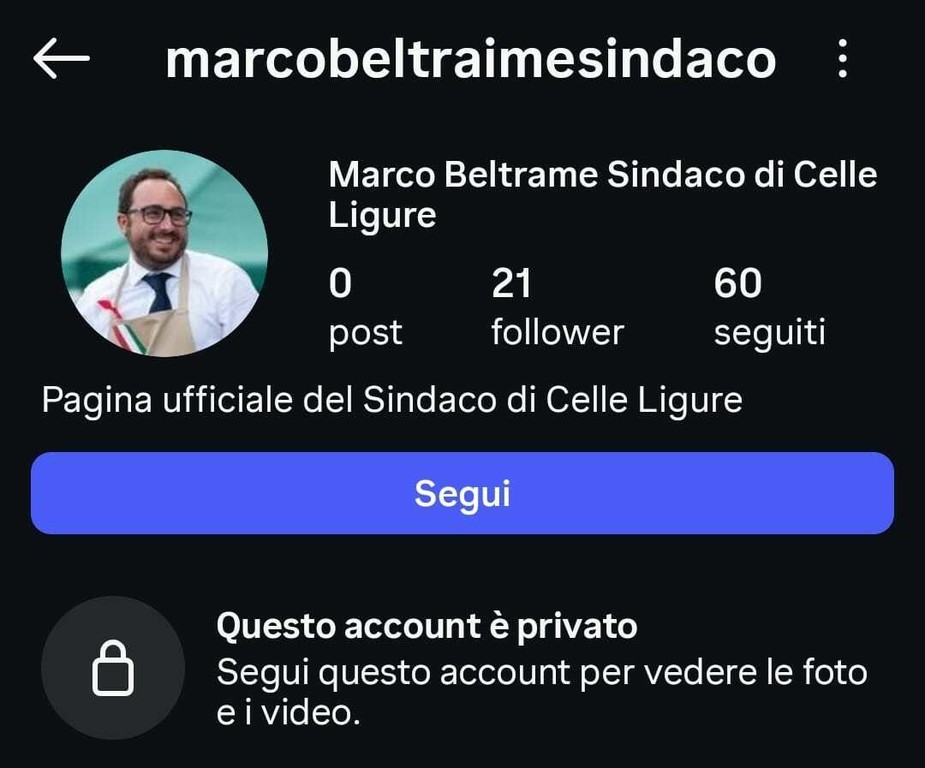Go back with the arrow icon
Image resolution: width=925 pixels, height=768 pixels.
pyautogui.click(x=61, y=59)
